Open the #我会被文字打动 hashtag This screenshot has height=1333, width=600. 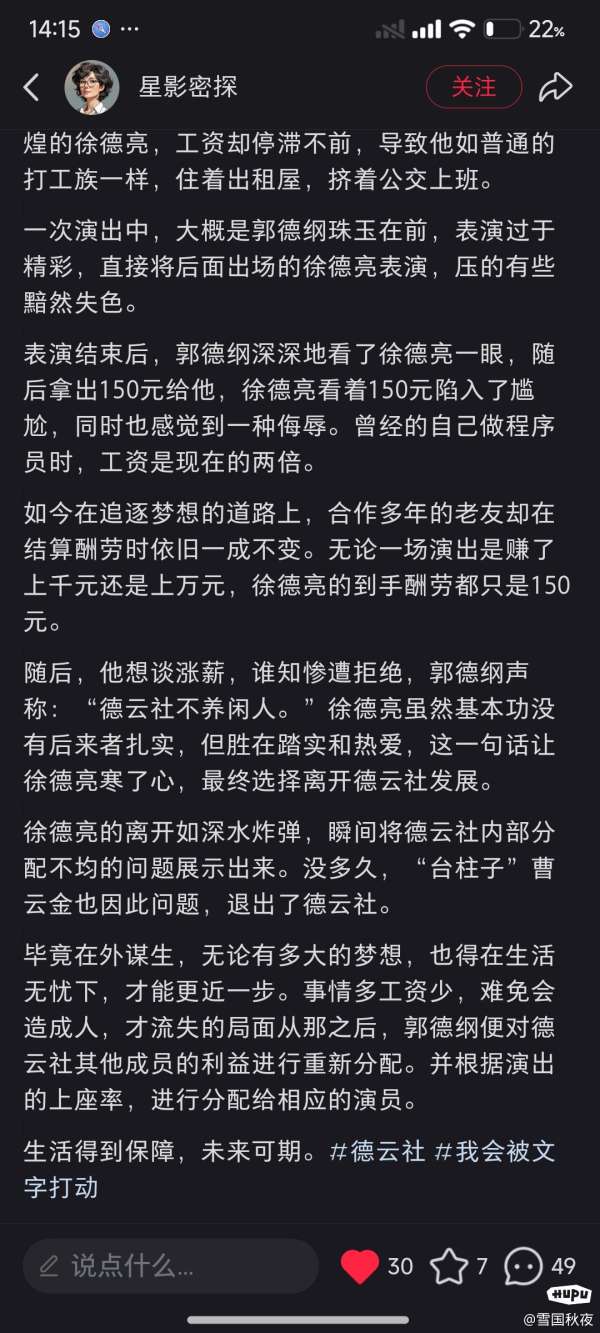coord(290,1168)
